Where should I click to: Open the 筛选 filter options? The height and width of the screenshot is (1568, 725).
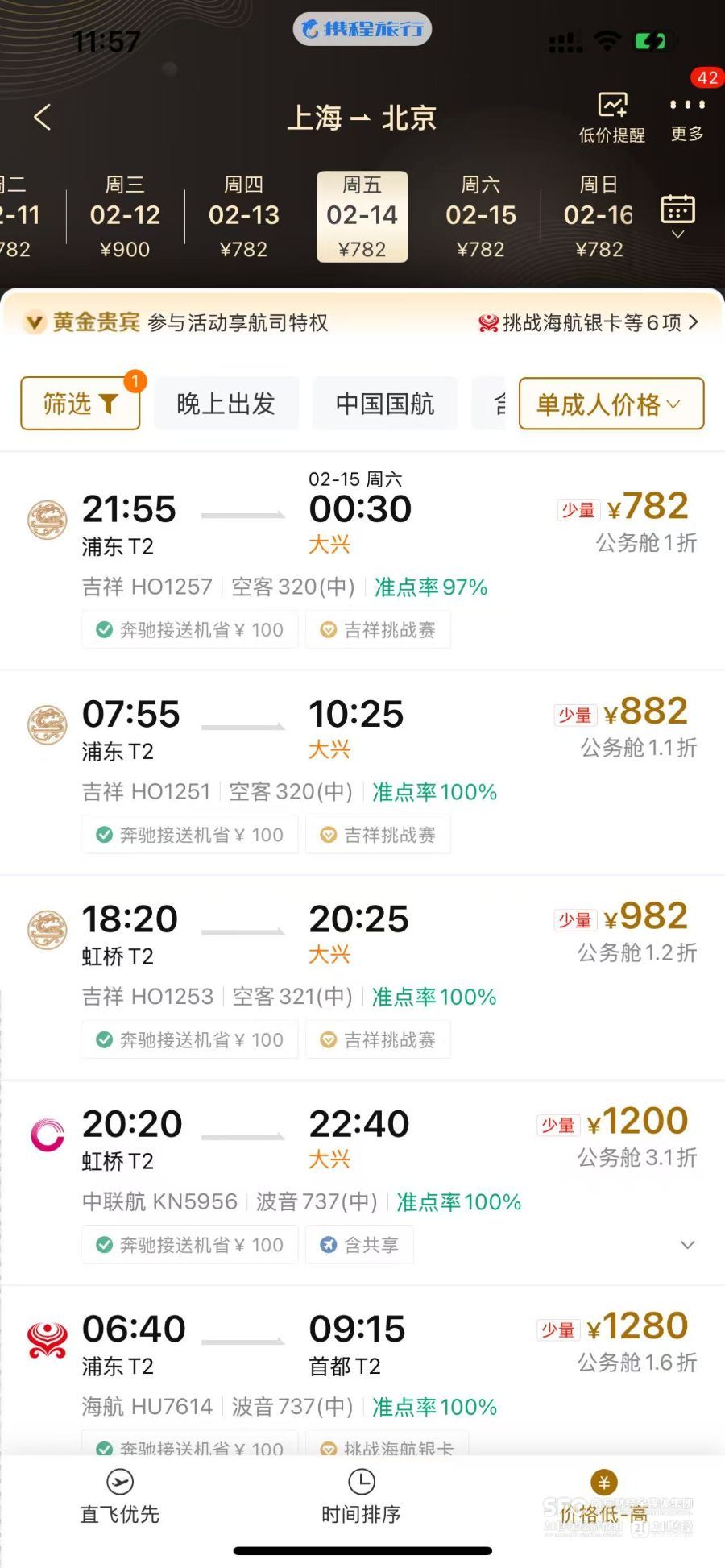(81, 403)
